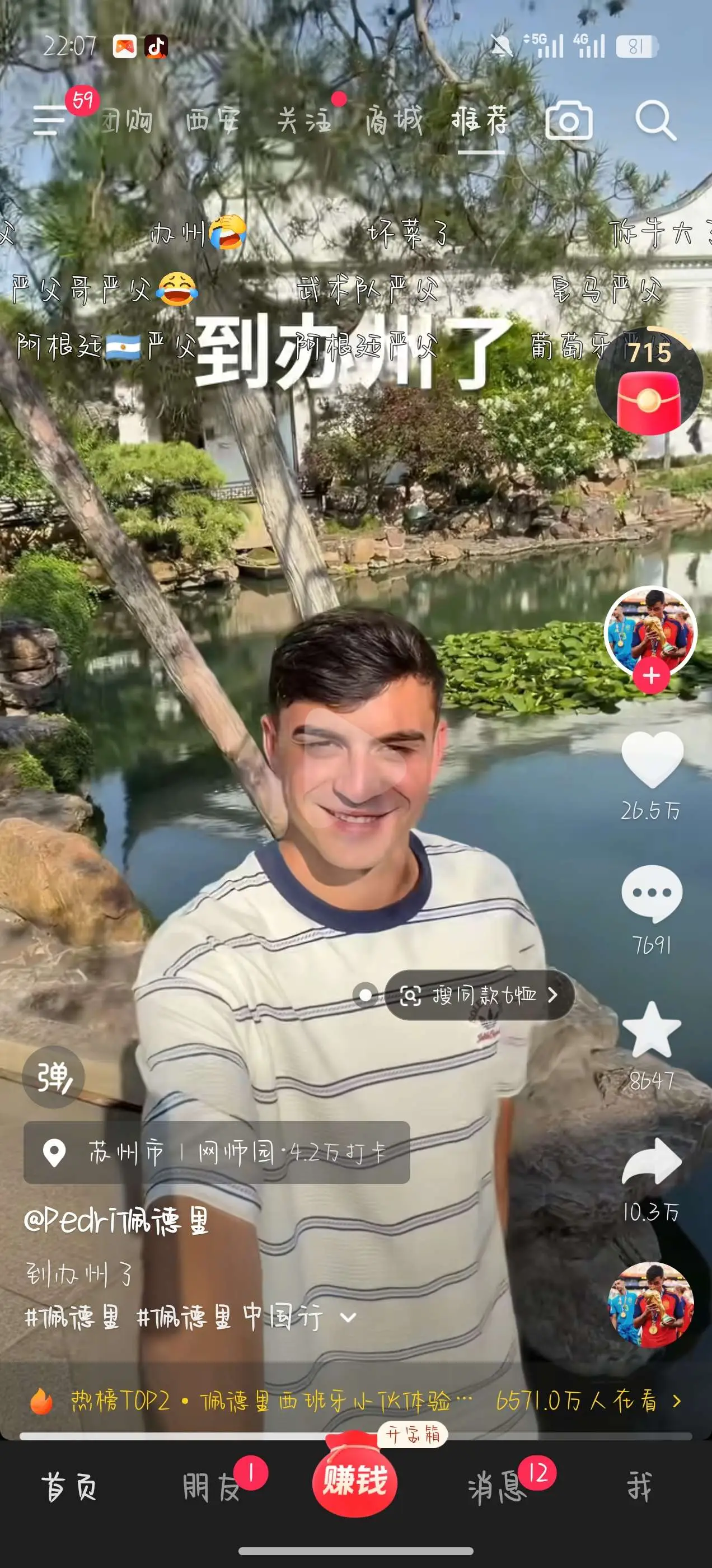Screen dimensions: 712x1568
Task: Add this video to favorites
Action: point(652,1030)
